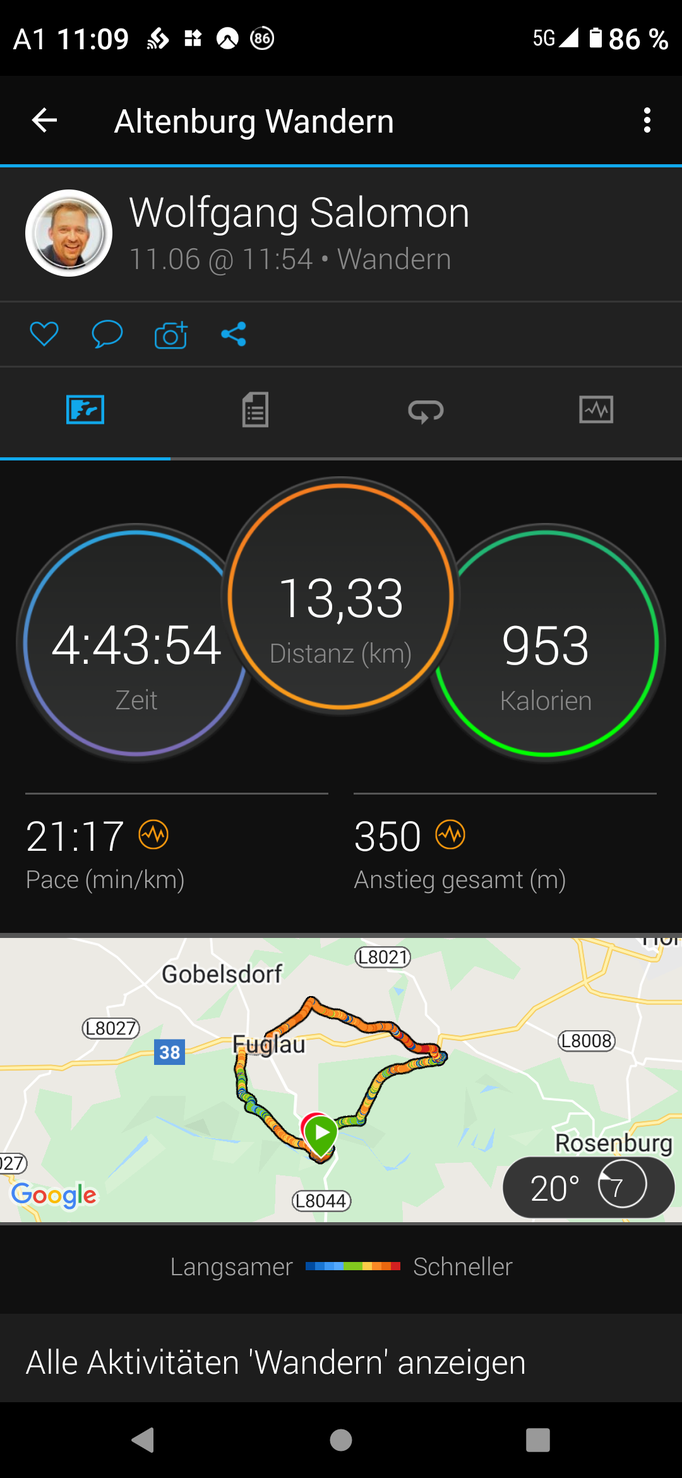Switch to the laps tab

(x=425, y=410)
